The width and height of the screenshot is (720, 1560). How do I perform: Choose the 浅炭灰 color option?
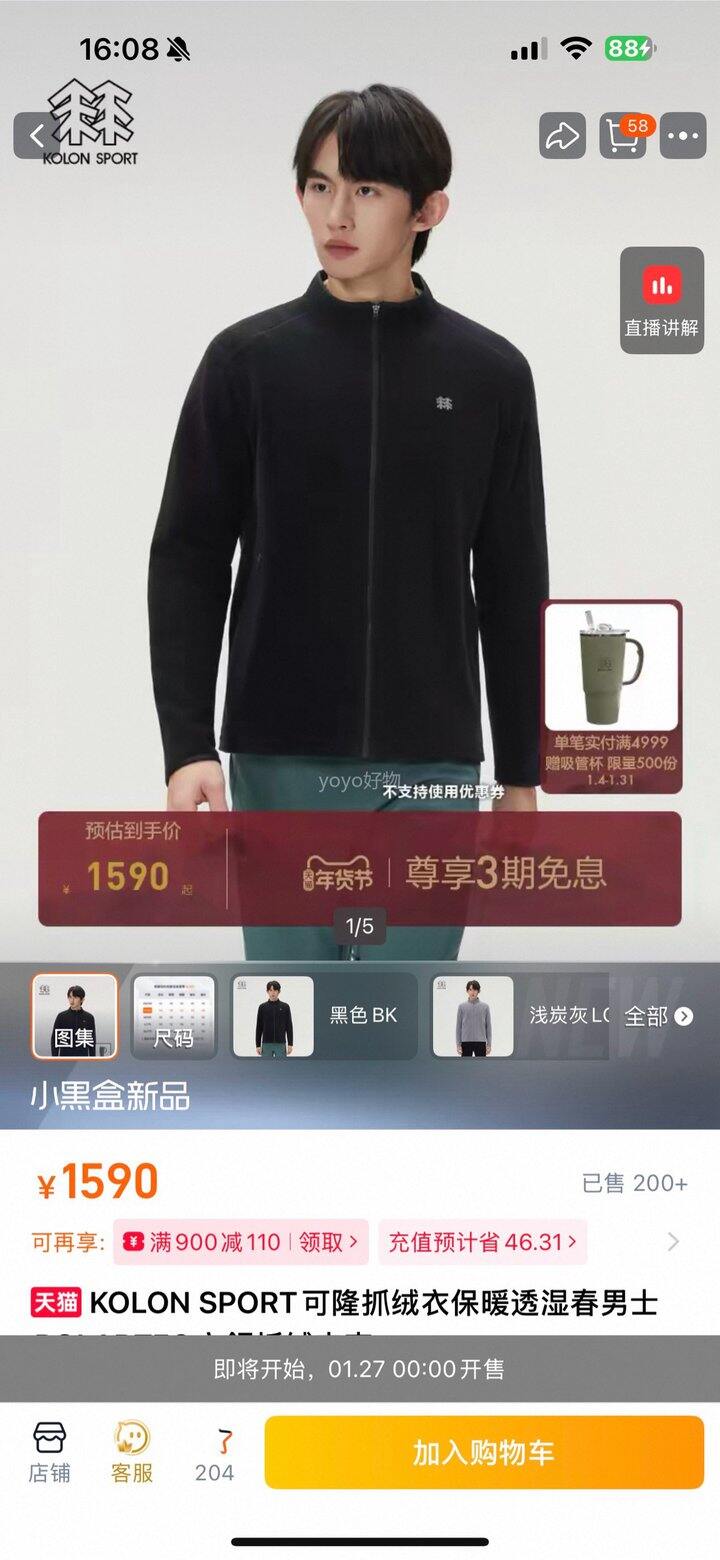pyautogui.click(x=520, y=1016)
